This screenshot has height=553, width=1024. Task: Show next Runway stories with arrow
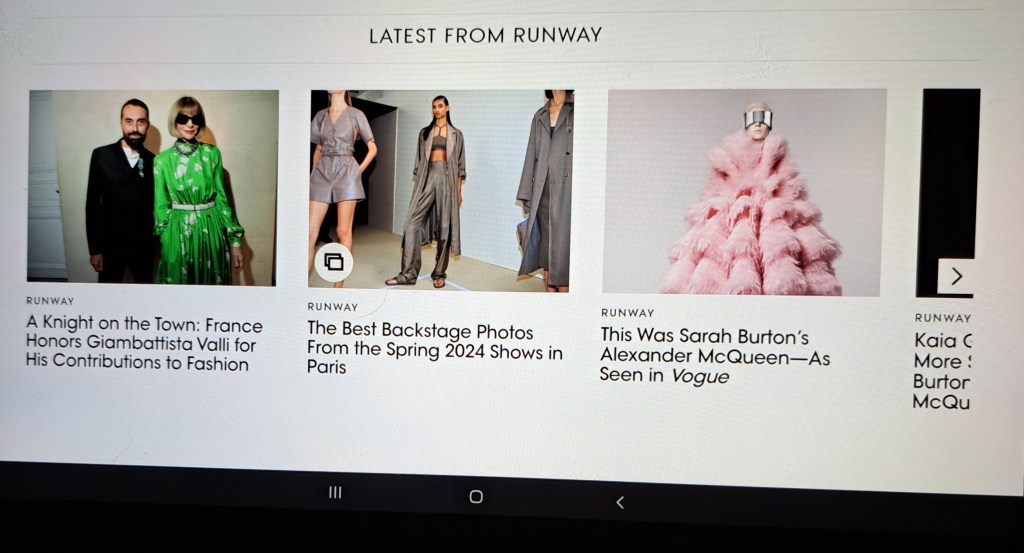click(x=955, y=276)
